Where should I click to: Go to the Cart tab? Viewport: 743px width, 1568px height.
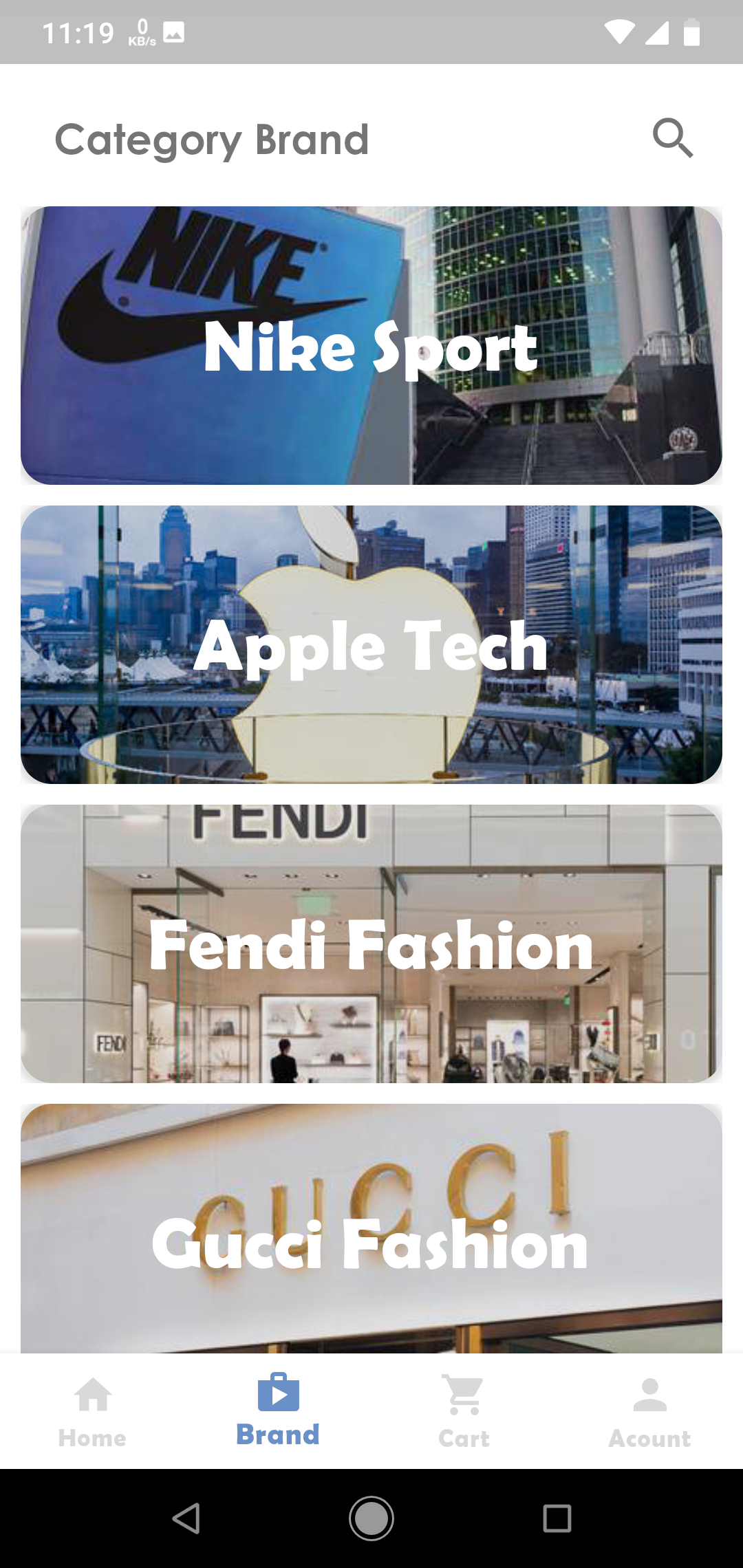tap(464, 1411)
